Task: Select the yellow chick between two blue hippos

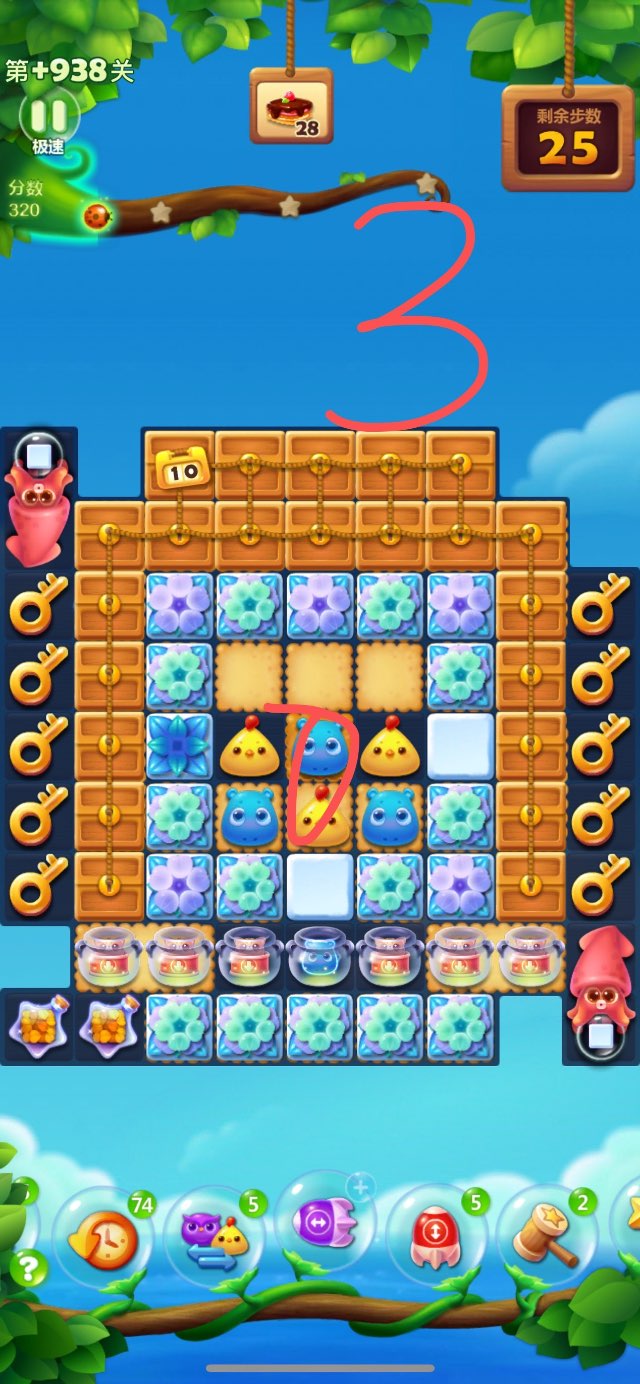Action: point(320,815)
